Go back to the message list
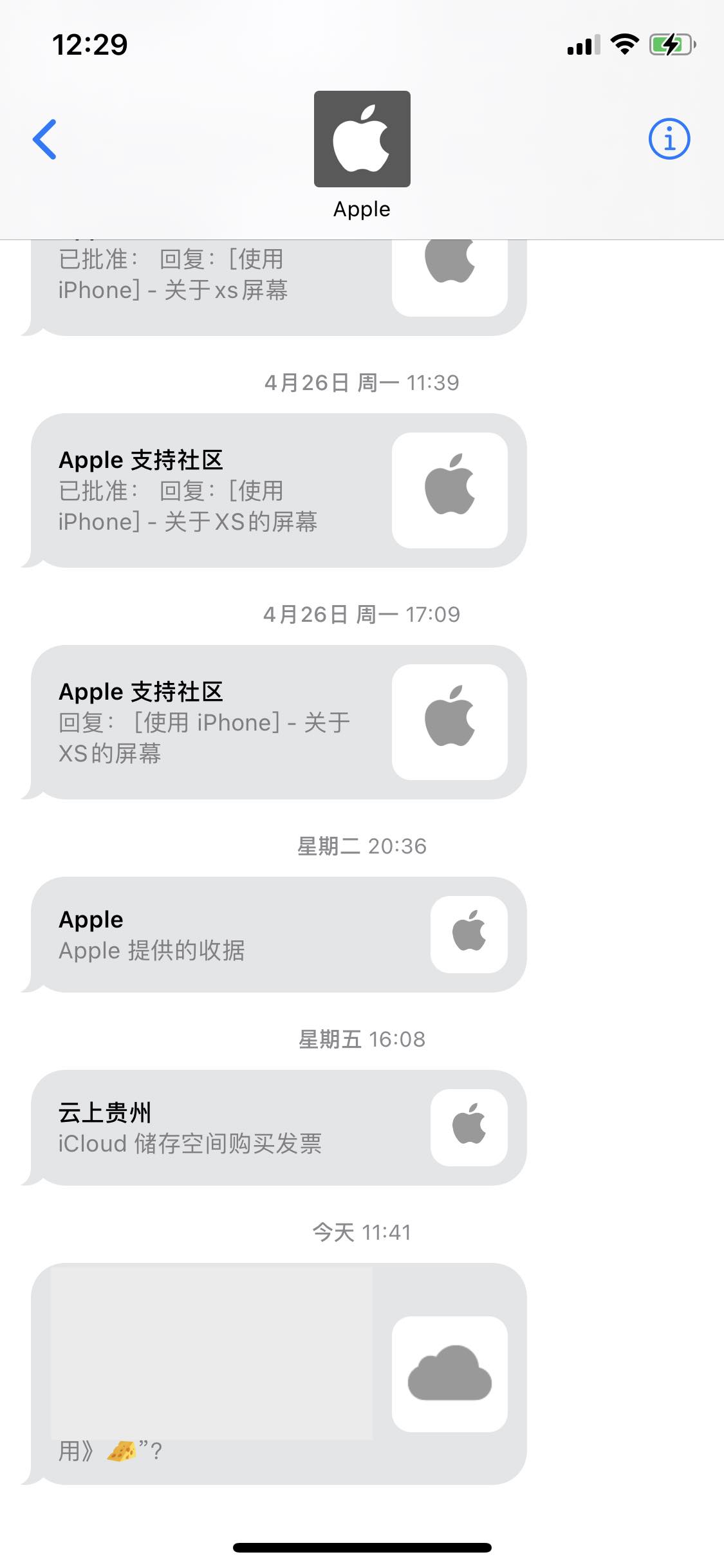The height and width of the screenshot is (1568, 724). 45,139
